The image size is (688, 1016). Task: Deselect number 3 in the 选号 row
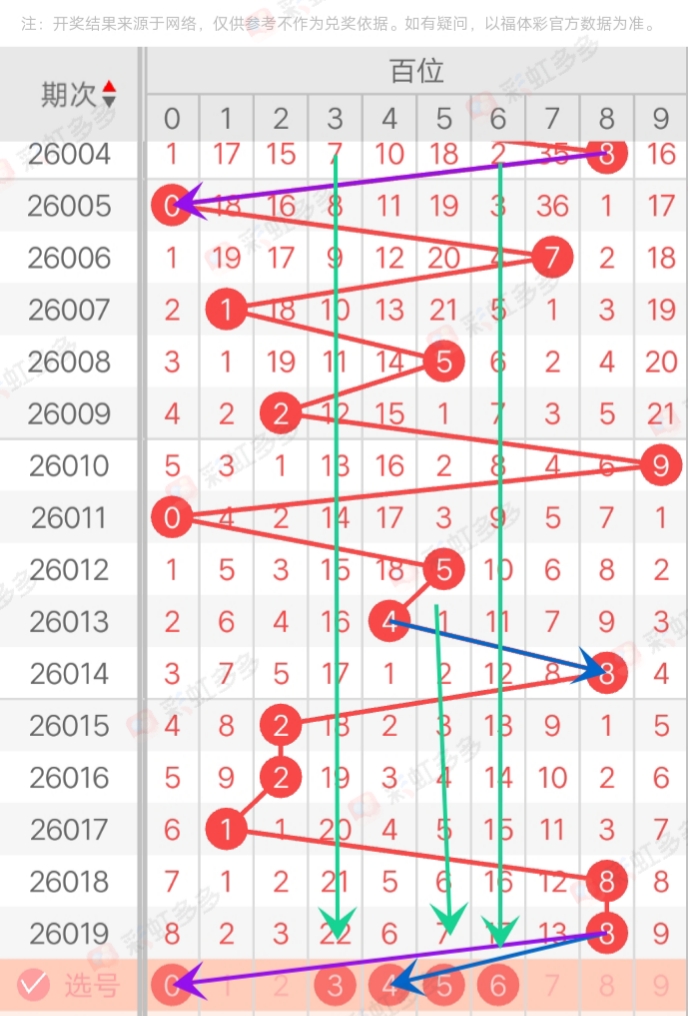coord(335,986)
